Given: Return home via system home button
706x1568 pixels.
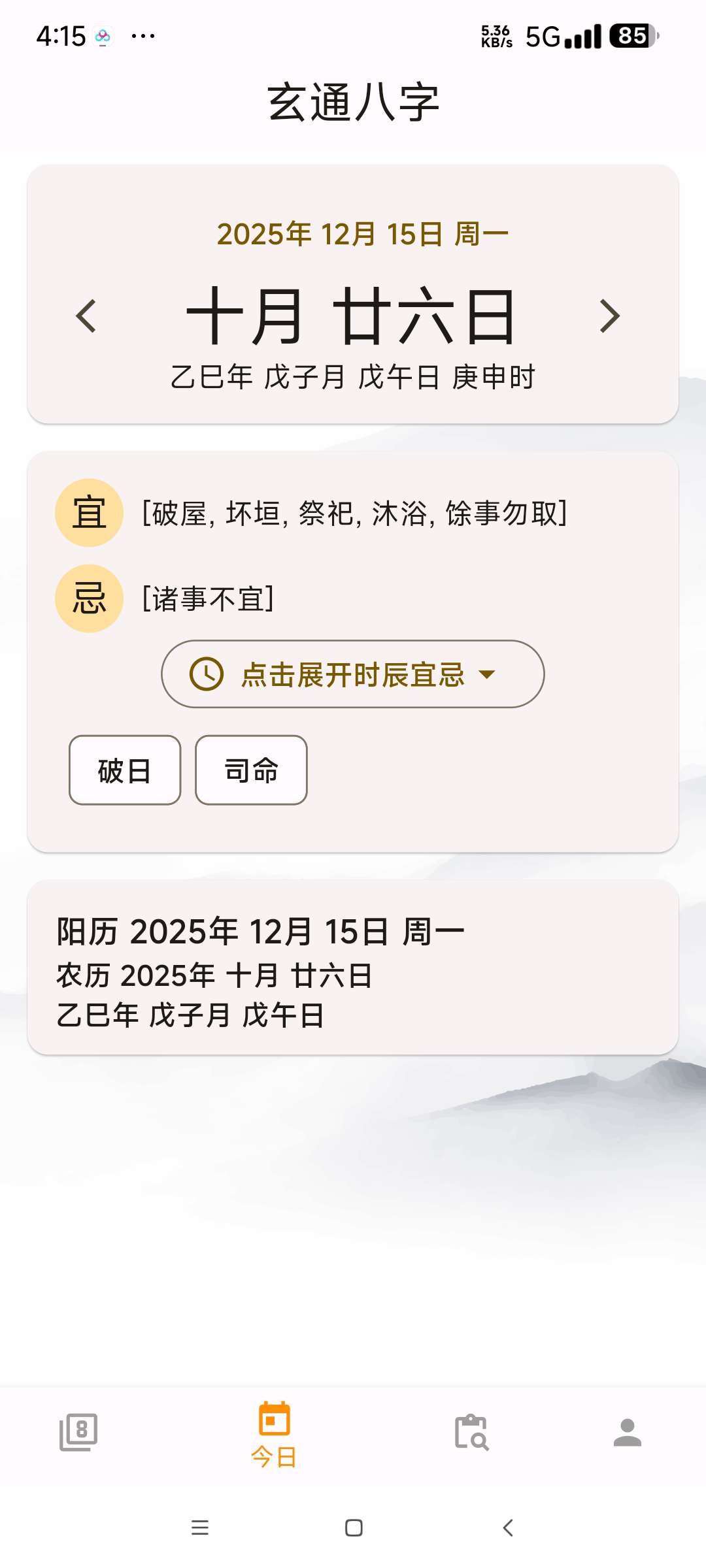Looking at the screenshot, I should coord(354,1527).
